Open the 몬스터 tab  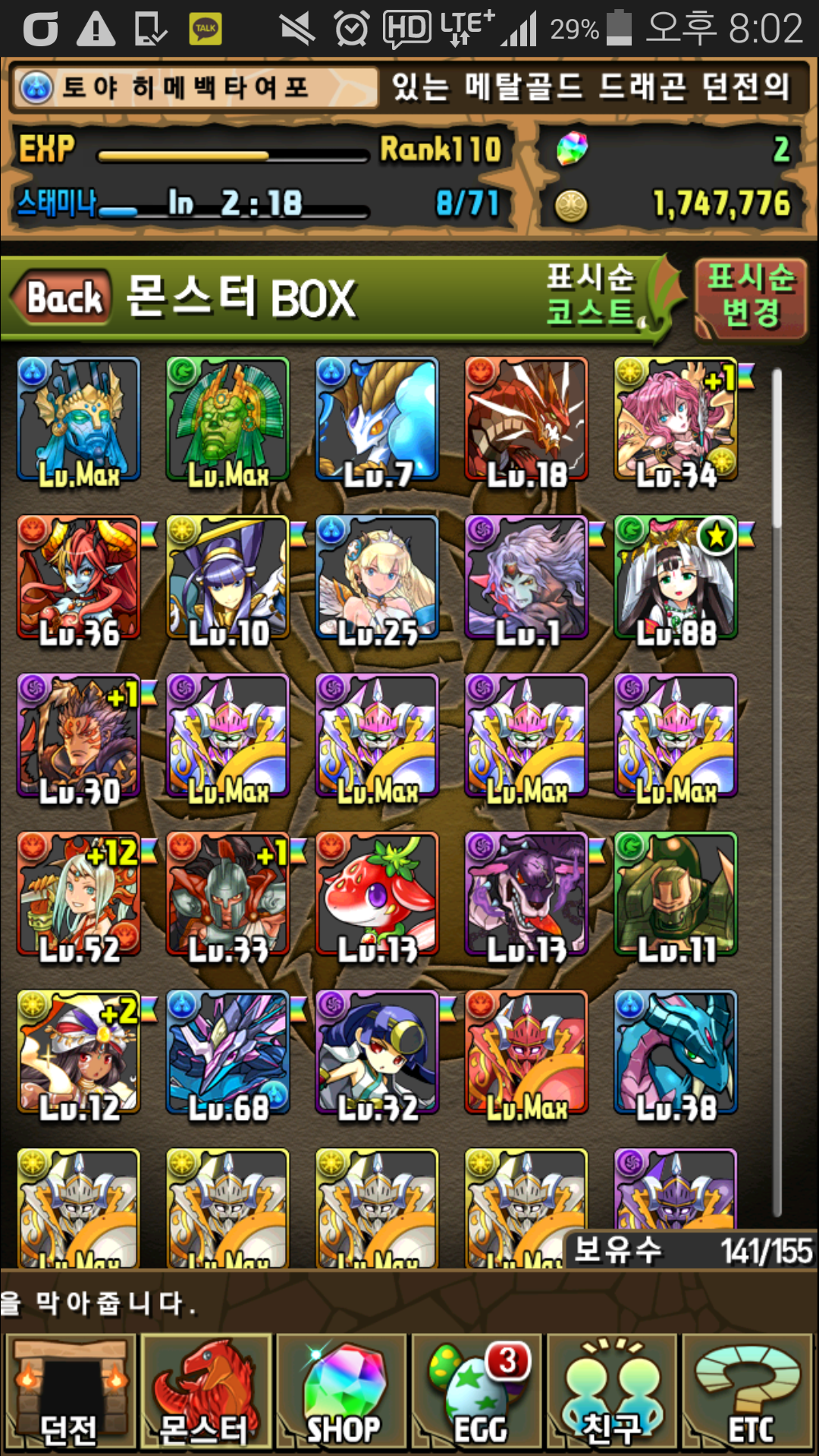tap(206, 1393)
